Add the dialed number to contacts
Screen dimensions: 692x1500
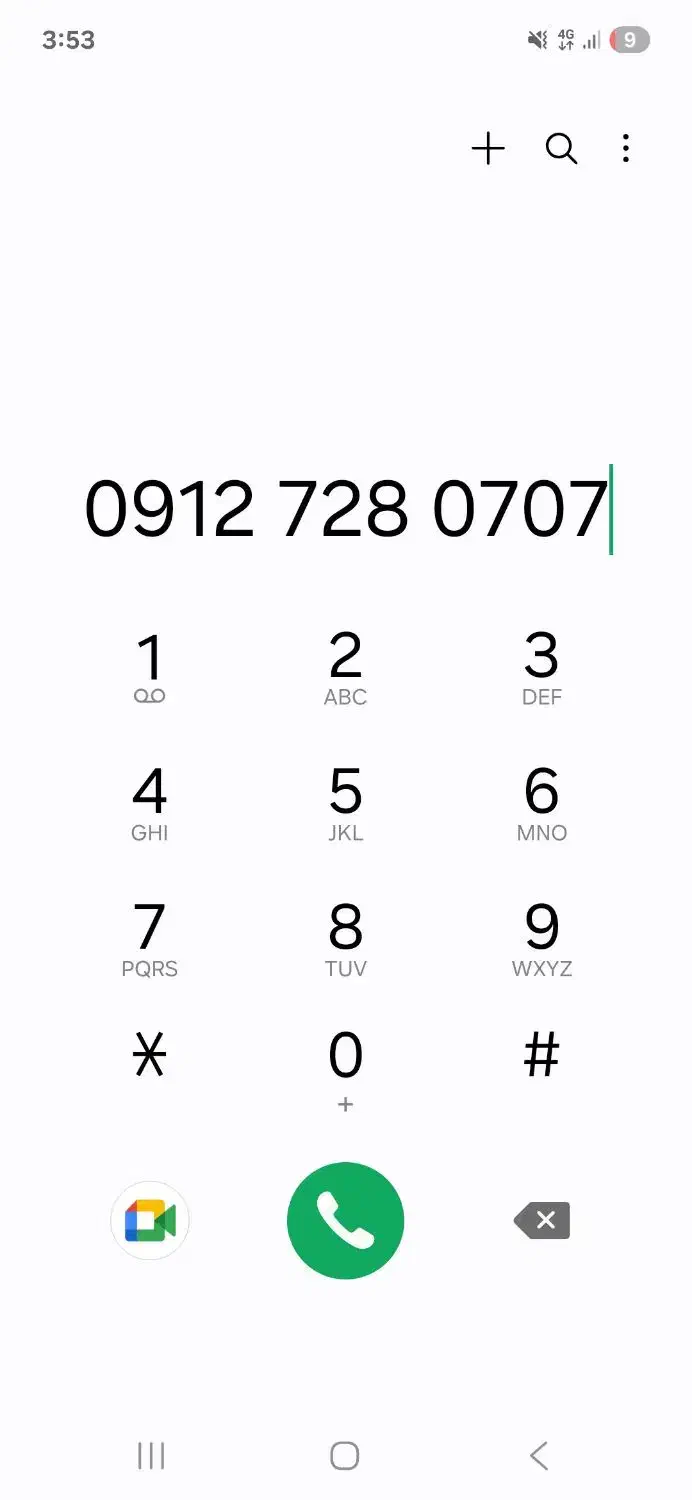(488, 149)
